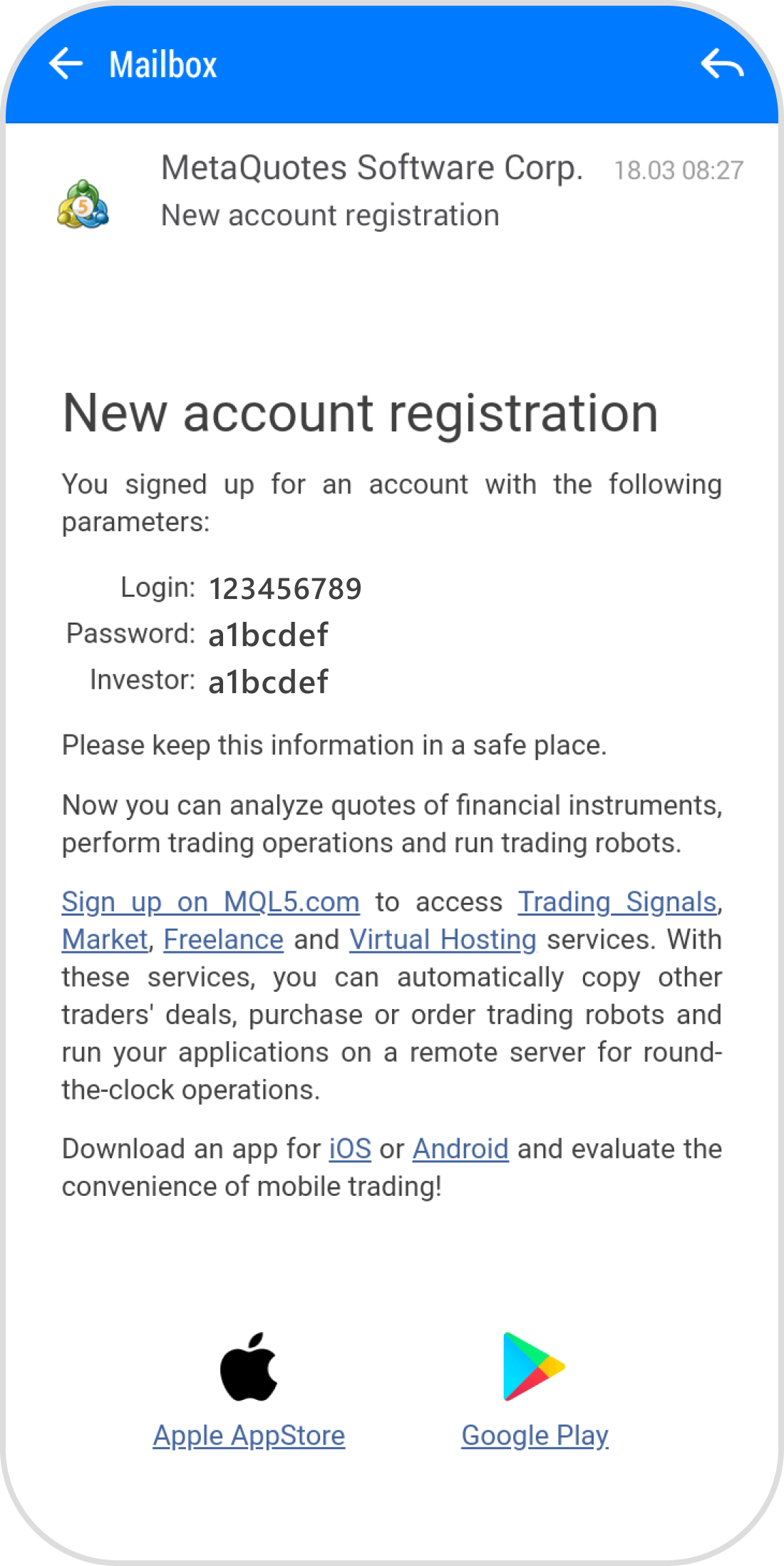This screenshot has width=784, height=1566.
Task: Open the Sign up on MQL5.com link
Action: 210,902
